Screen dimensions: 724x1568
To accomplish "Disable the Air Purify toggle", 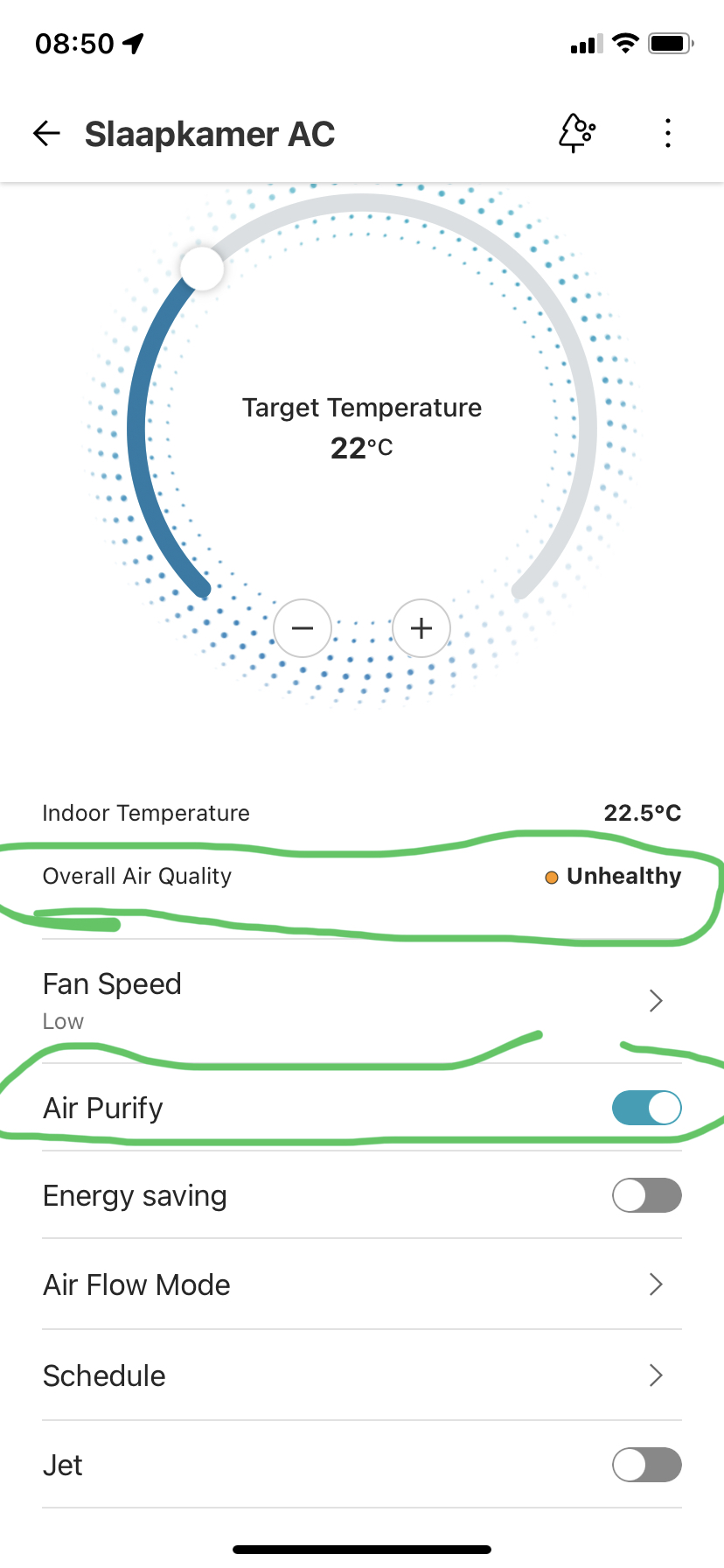I will (x=646, y=1107).
